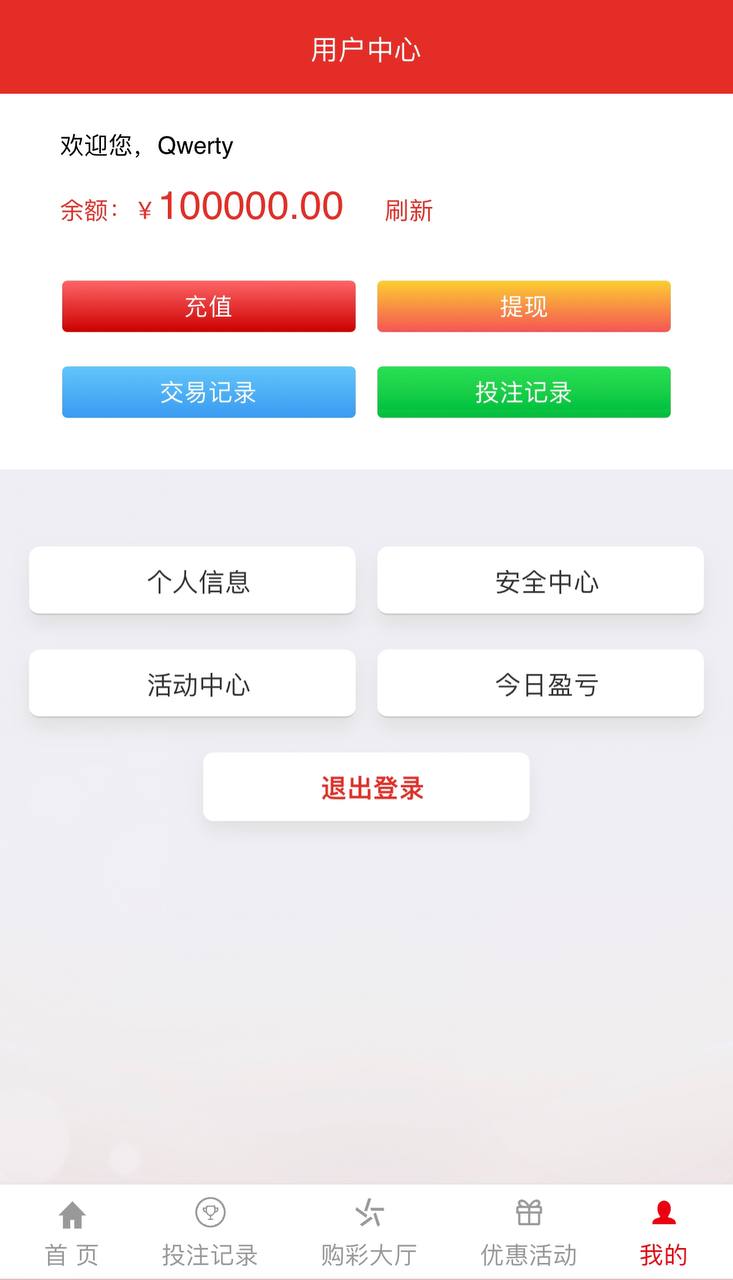Viewport: 733px width, 1280px height.
Task: View 交易记录 transaction records
Action: coord(208,392)
